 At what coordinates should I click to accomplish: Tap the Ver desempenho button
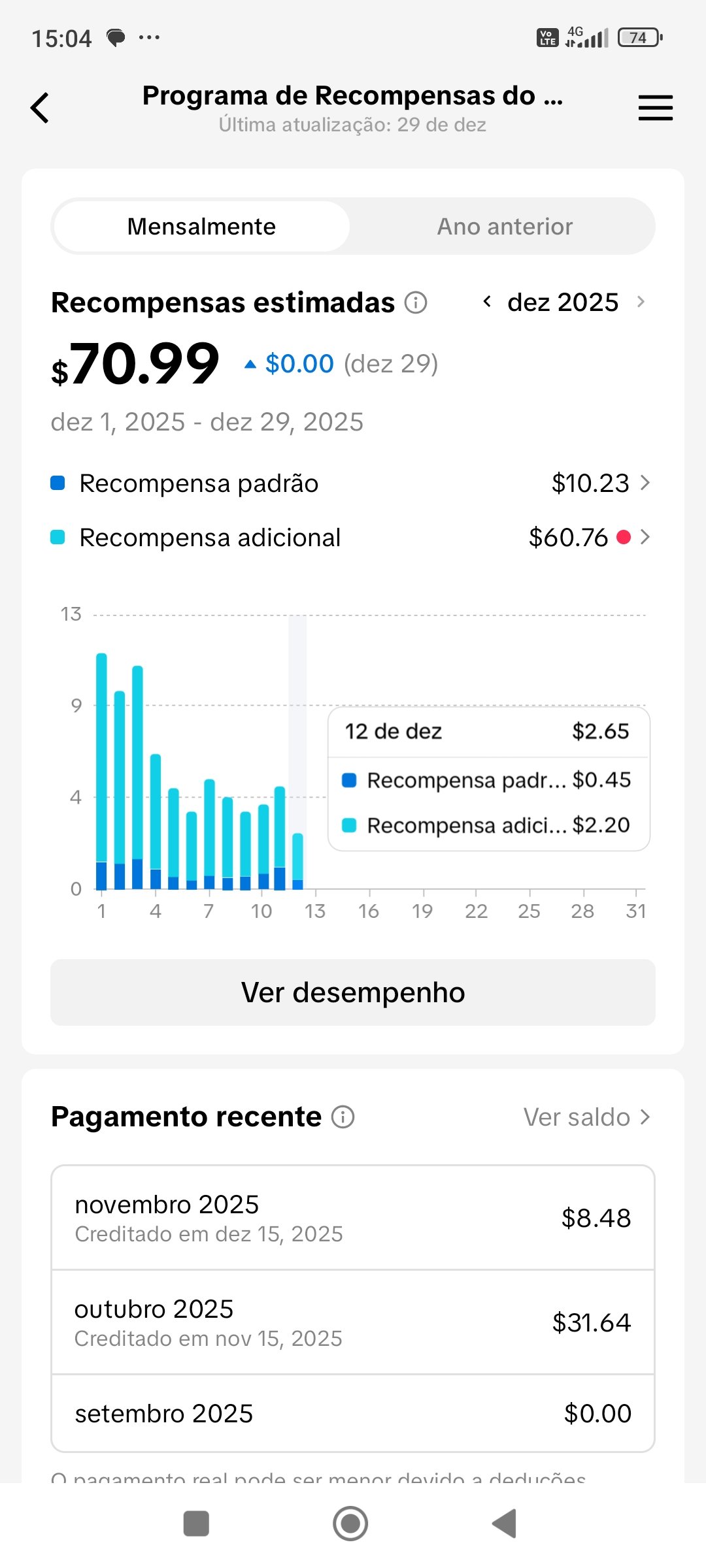(x=353, y=992)
